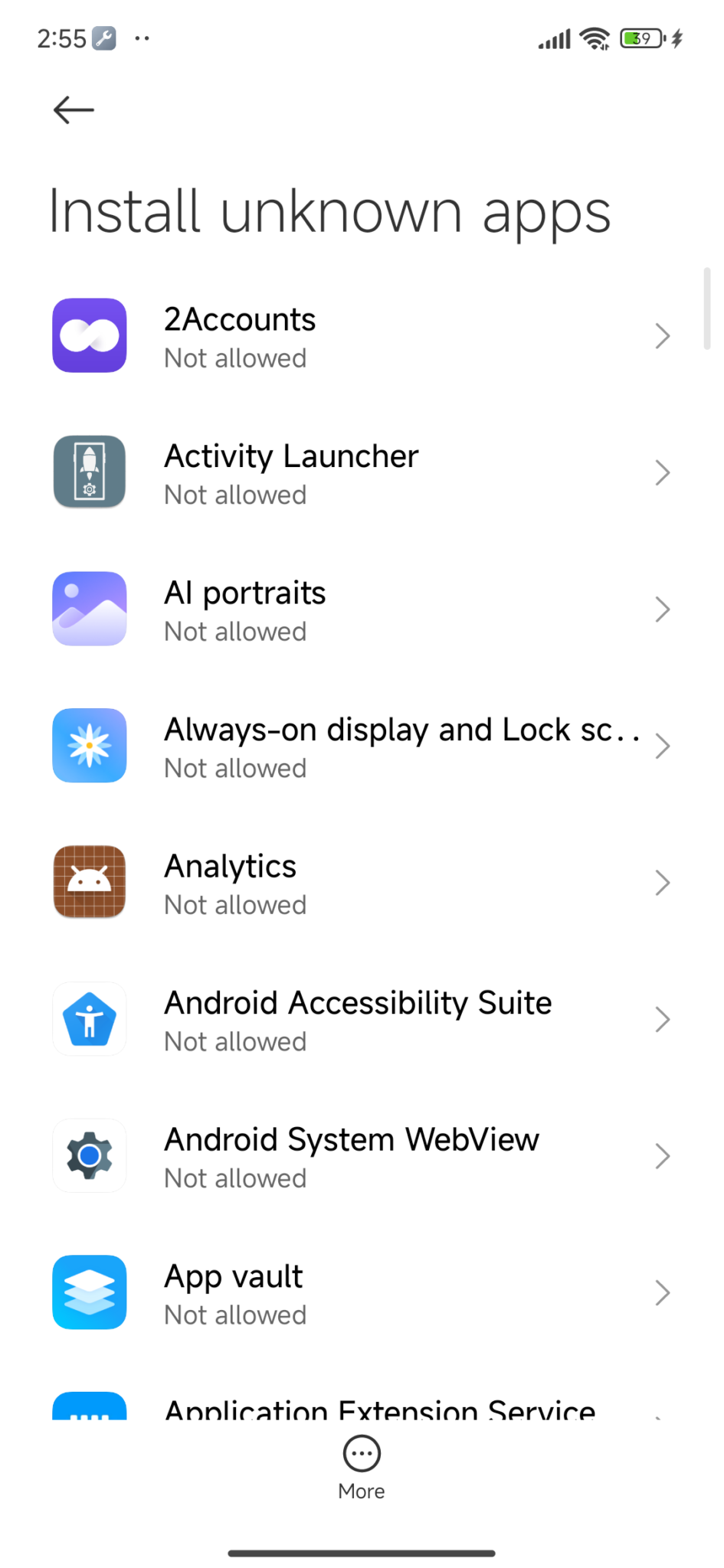Open the Android System WebView gear icon
This screenshot has width=724, height=1568.
[89, 1155]
